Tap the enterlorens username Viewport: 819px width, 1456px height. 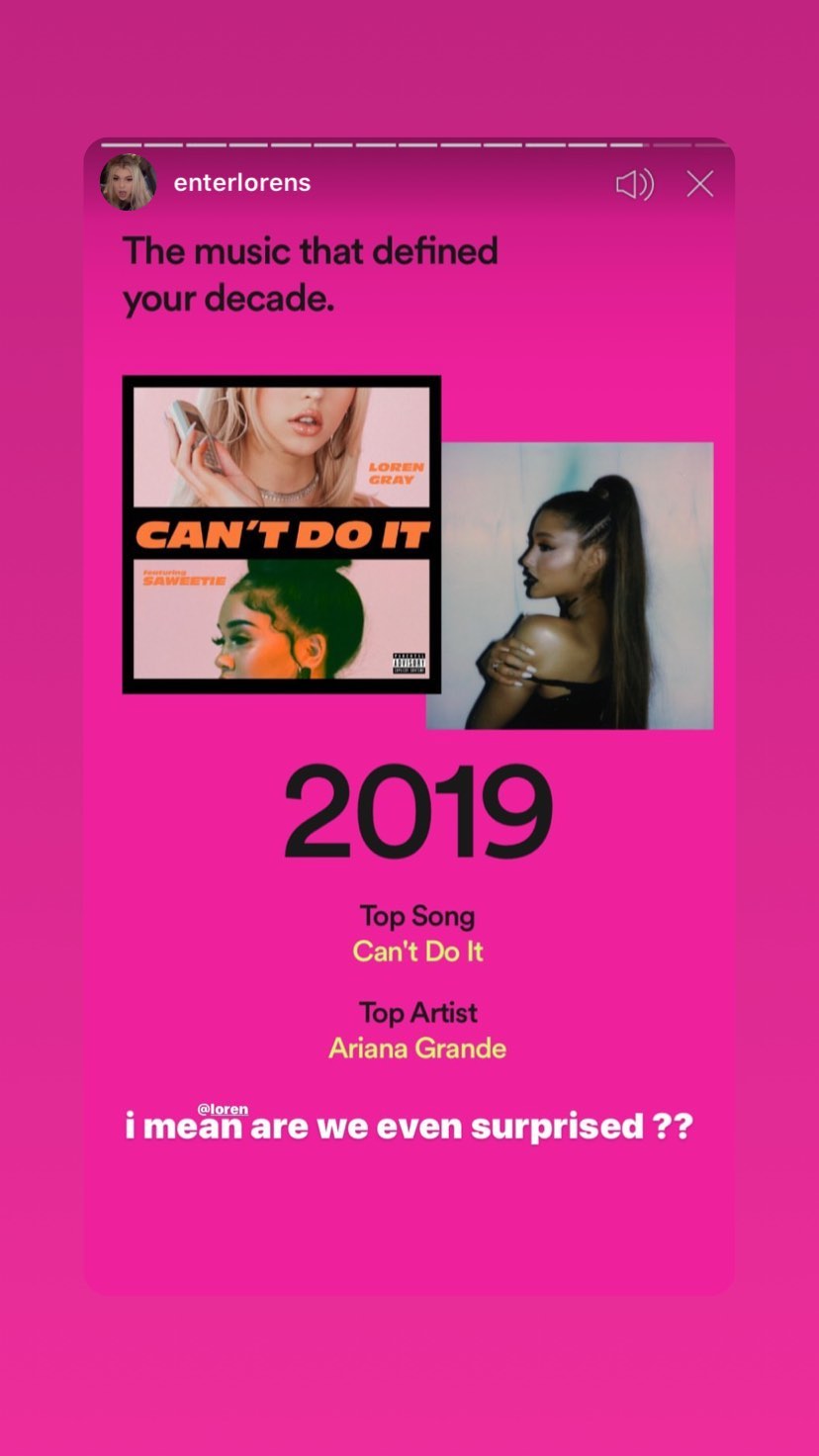pos(242,183)
